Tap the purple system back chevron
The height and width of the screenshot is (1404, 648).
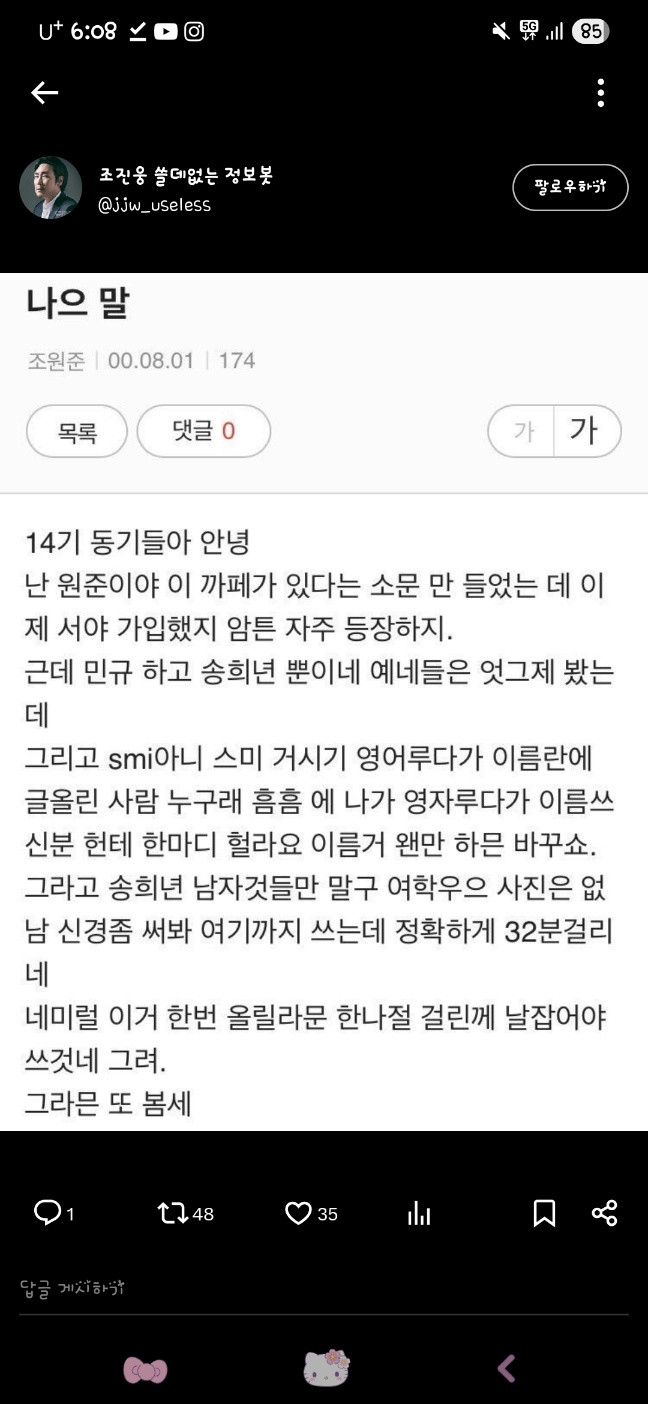(506, 1368)
